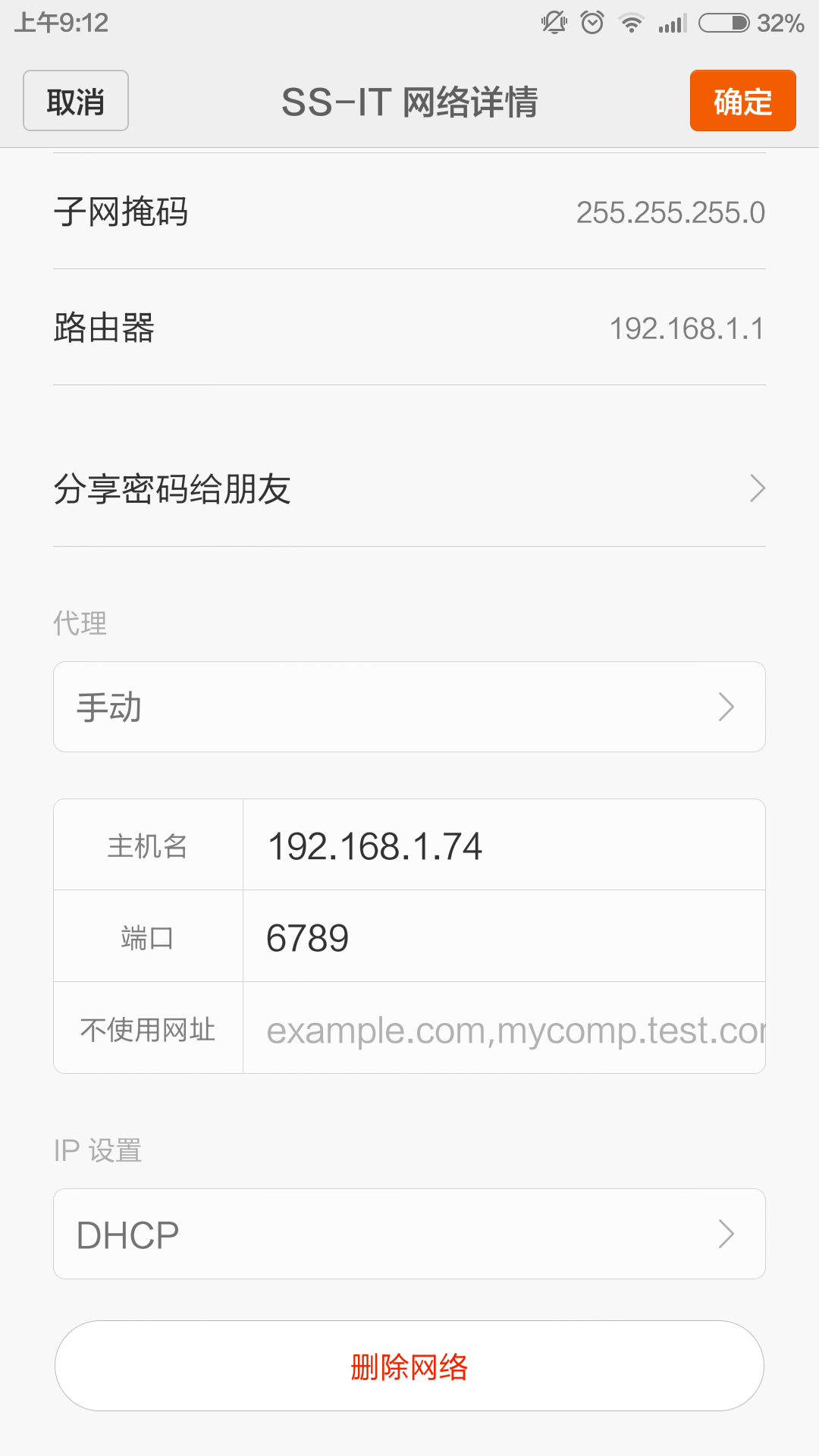The height and width of the screenshot is (1456, 819).
Task: Open the 代理 proxy mode dropdown
Action: pyautogui.click(x=409, y=707)
